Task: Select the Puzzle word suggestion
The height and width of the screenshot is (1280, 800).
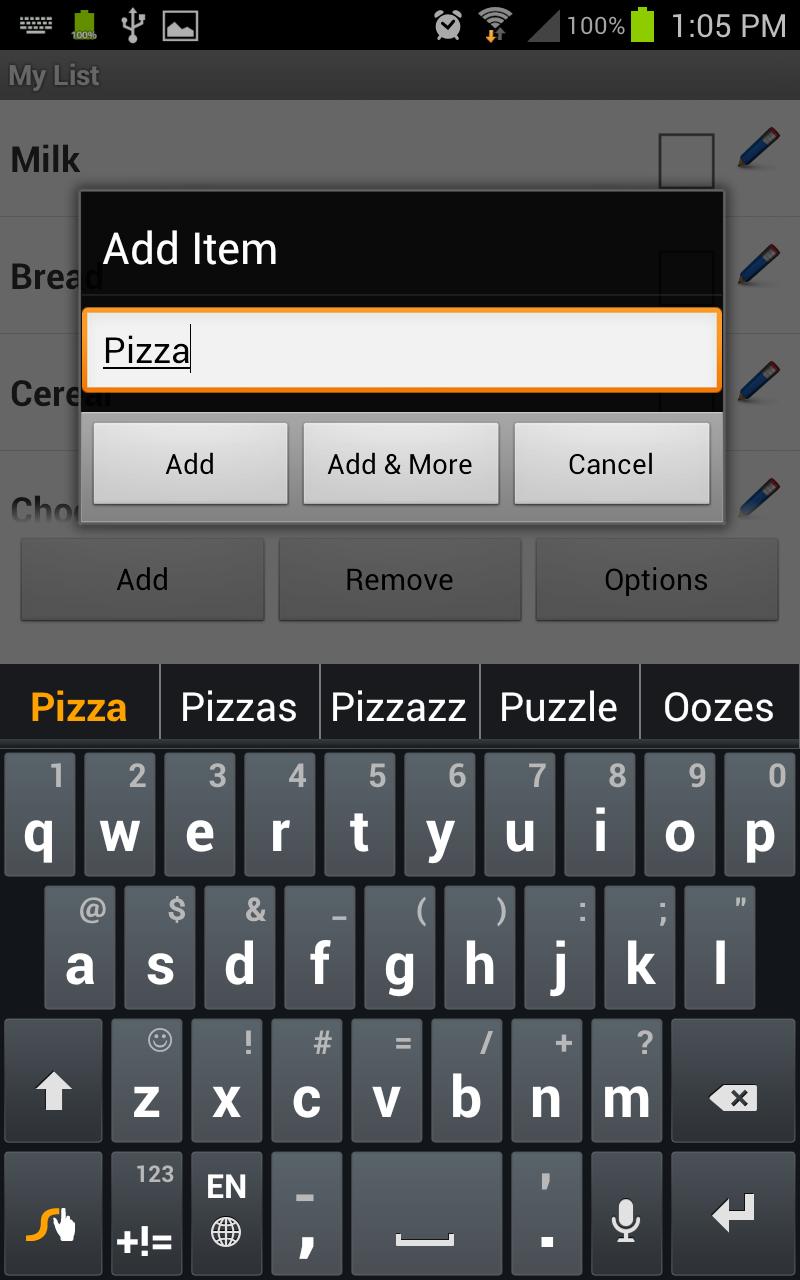Action: (559, 704)
